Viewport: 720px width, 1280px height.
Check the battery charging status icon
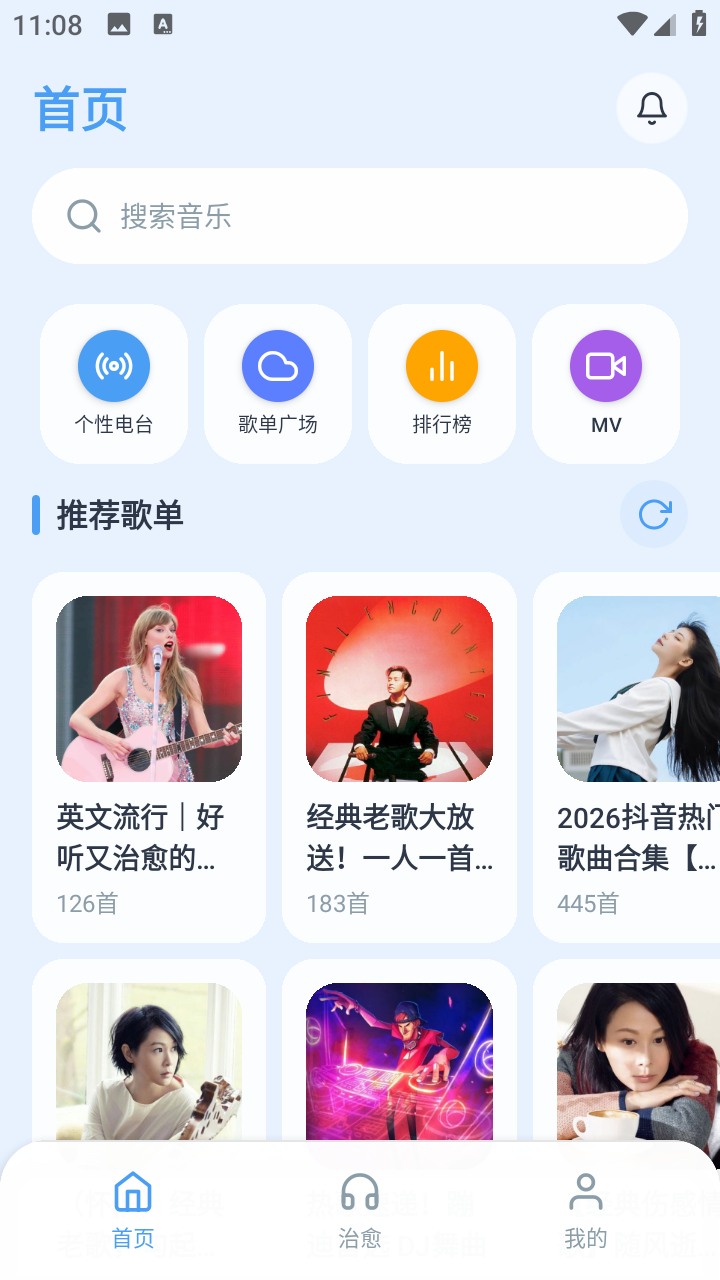697,22
